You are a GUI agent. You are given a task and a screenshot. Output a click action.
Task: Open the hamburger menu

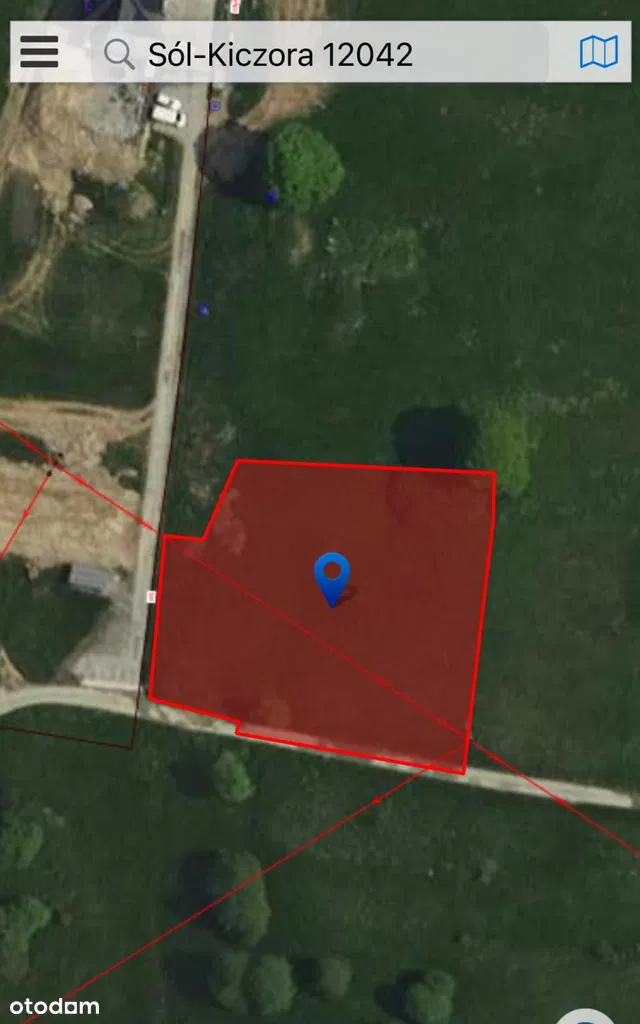(39, 52)
